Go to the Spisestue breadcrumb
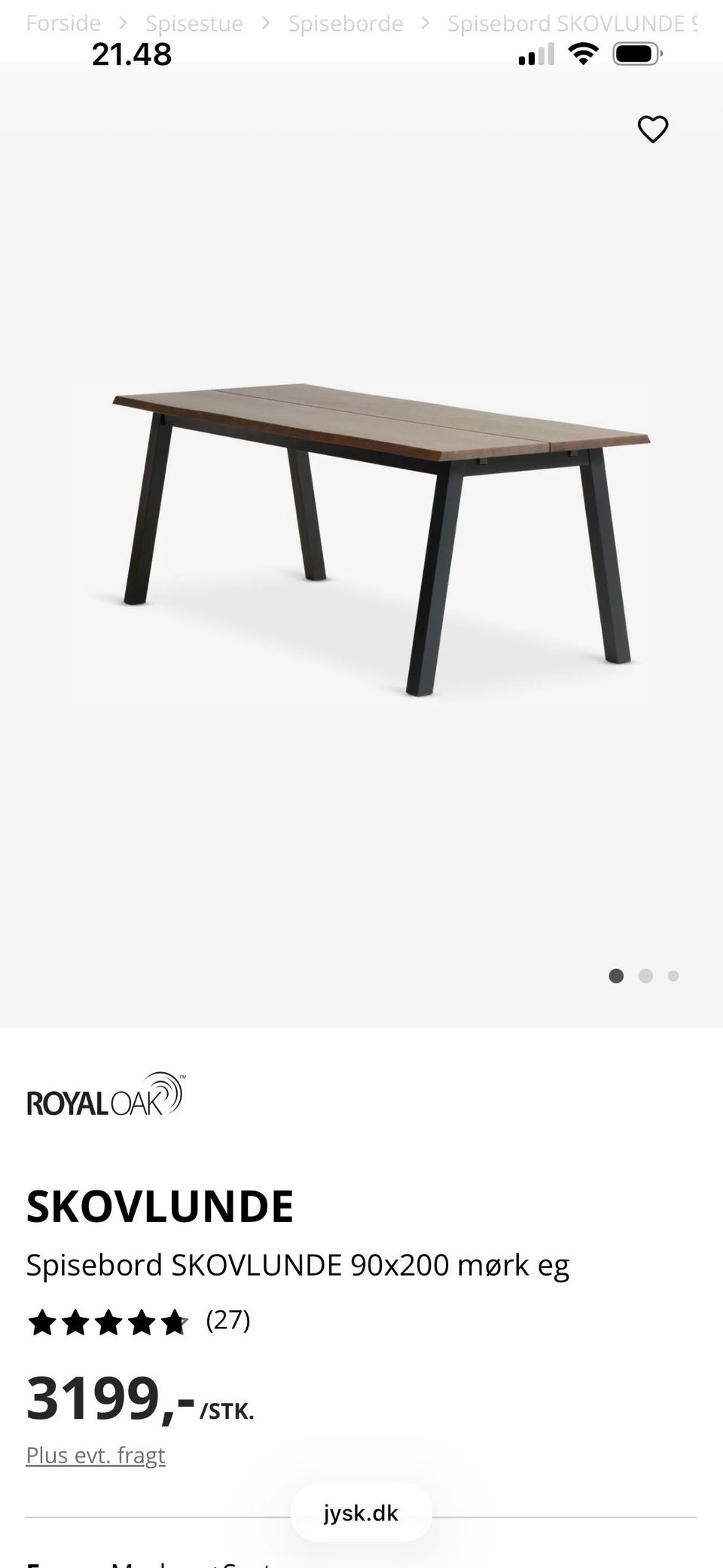The image size is (723, 1568). (194, 23)
